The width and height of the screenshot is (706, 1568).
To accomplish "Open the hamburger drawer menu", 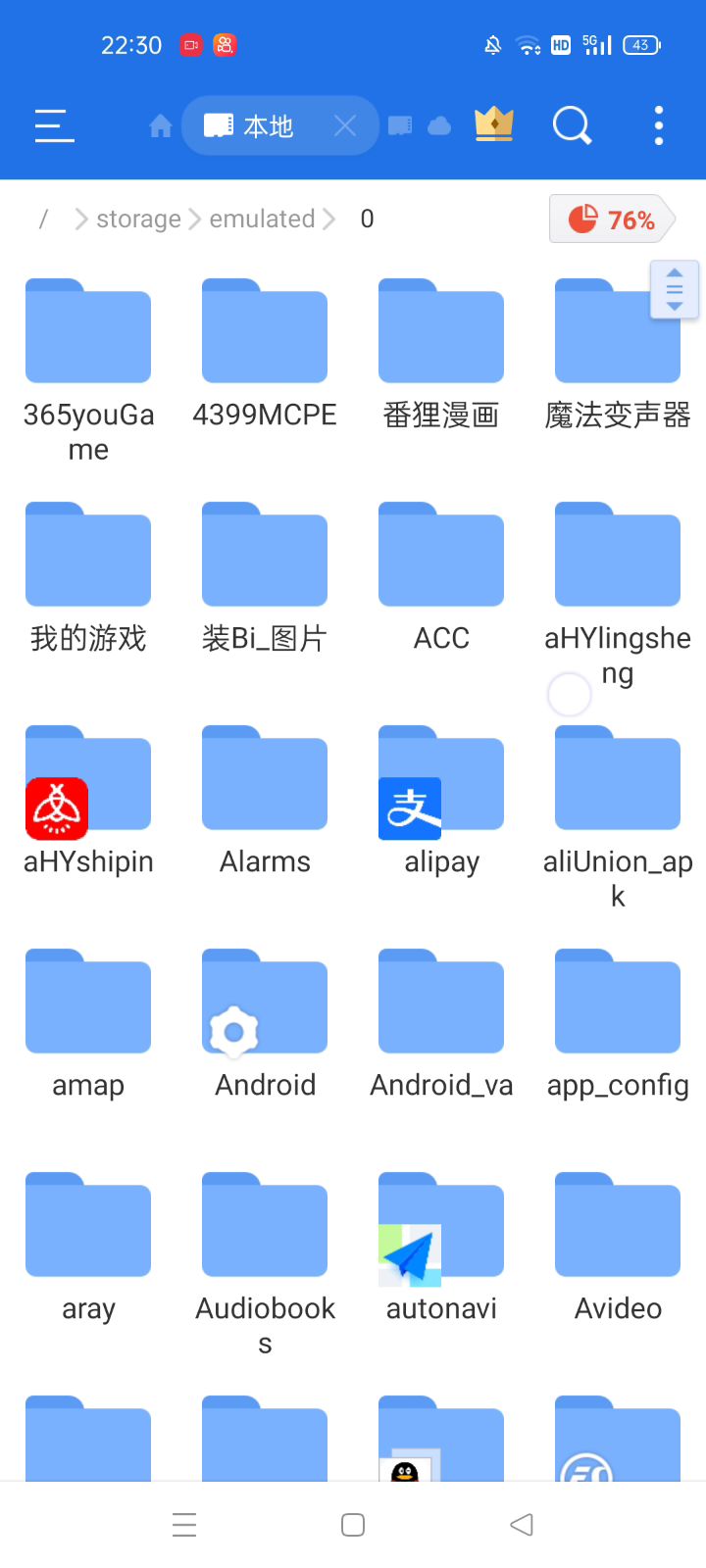I will [55, 126].
